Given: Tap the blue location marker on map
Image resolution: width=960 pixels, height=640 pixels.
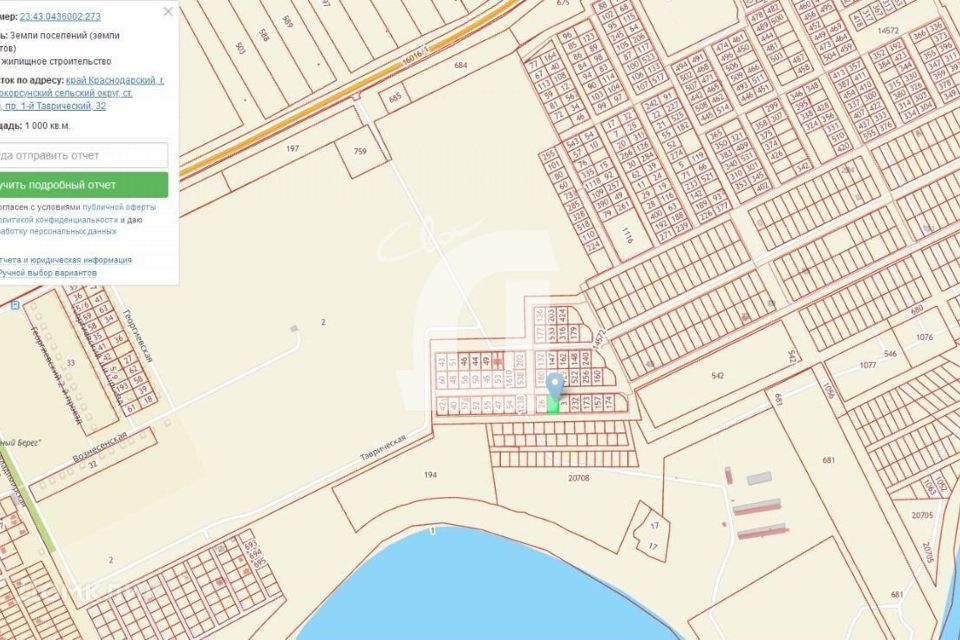Looking at the screenshot, I should (x=555, y=384).
